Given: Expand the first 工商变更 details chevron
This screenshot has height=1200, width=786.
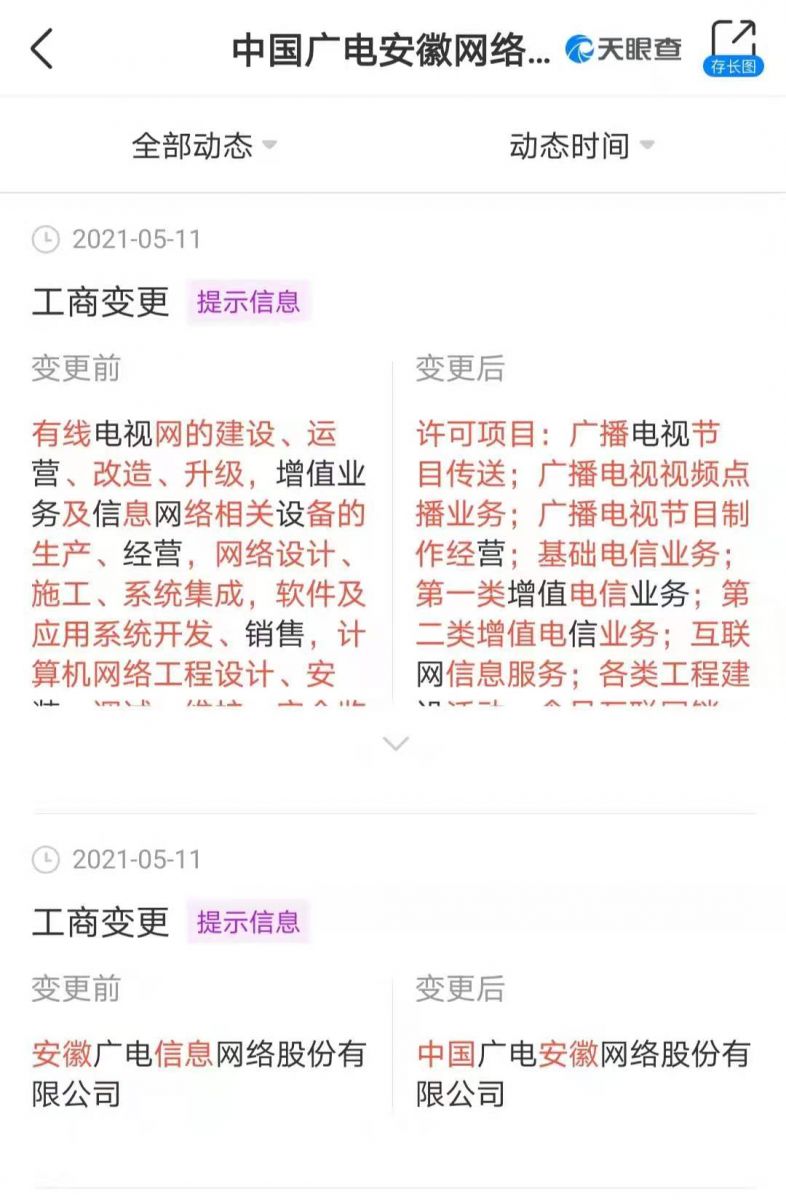Looking at the screenshot, I should [x=396, y=743].
